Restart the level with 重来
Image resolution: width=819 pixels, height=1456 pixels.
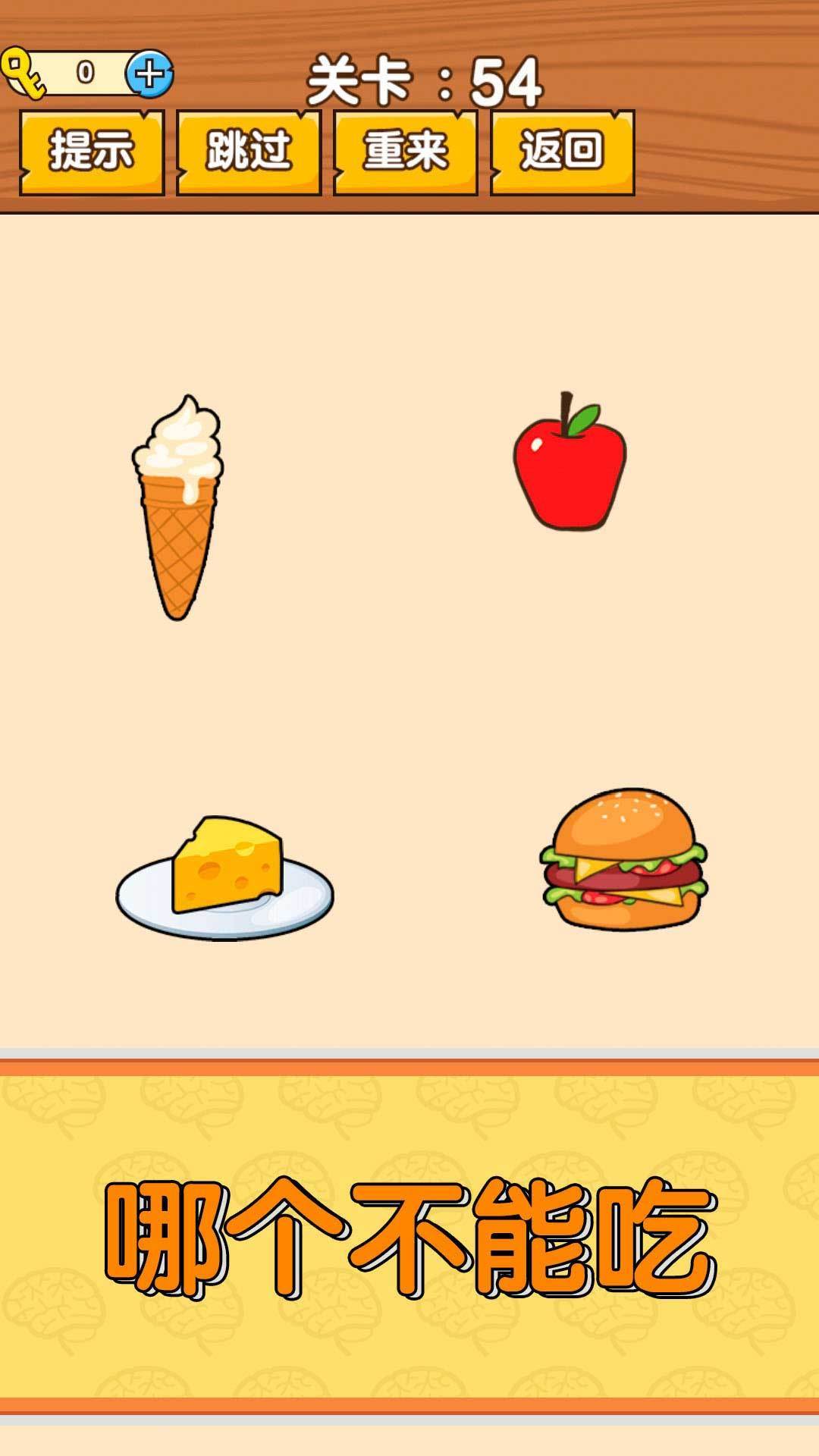406,152
